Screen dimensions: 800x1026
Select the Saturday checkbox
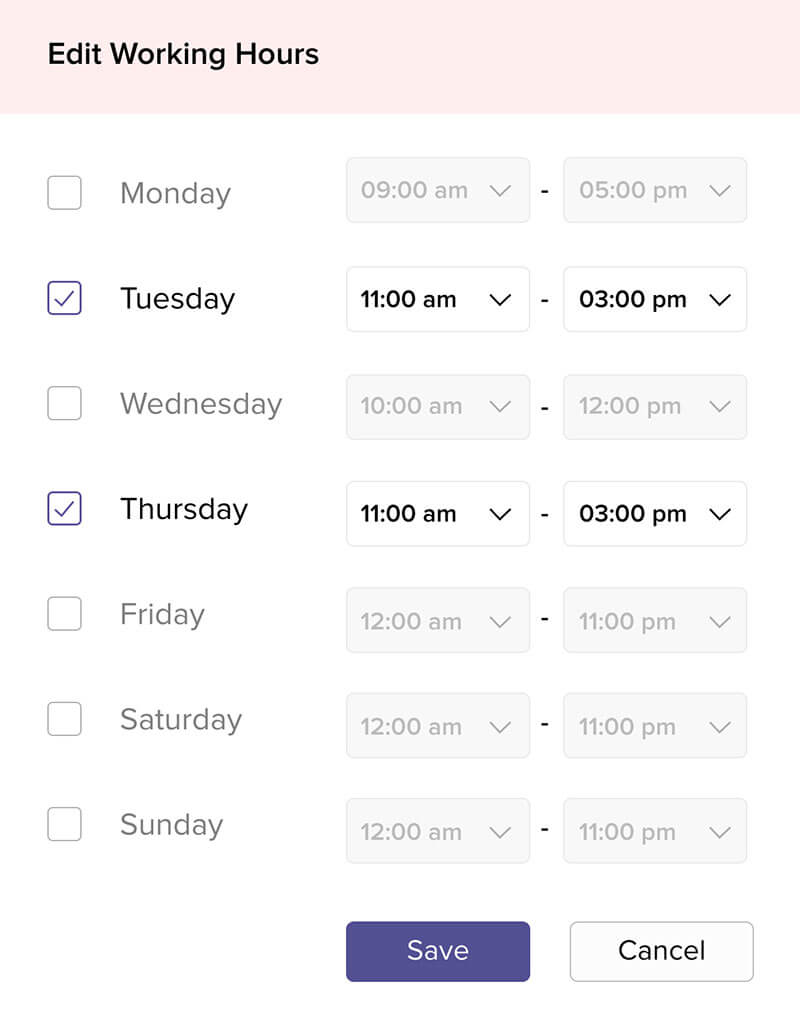(x=64, y=719)
